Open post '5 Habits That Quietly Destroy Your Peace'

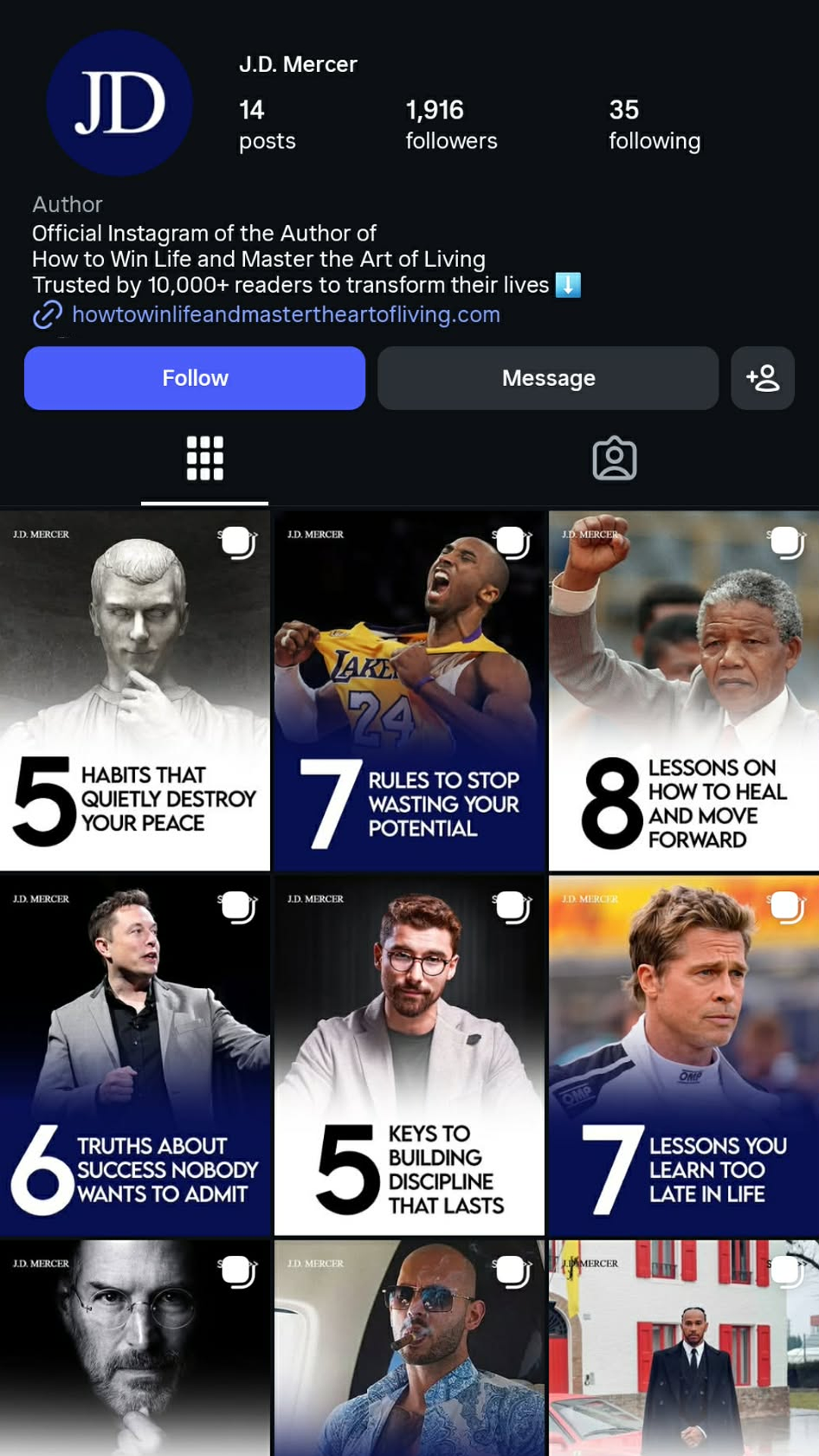tap(135, 690)
